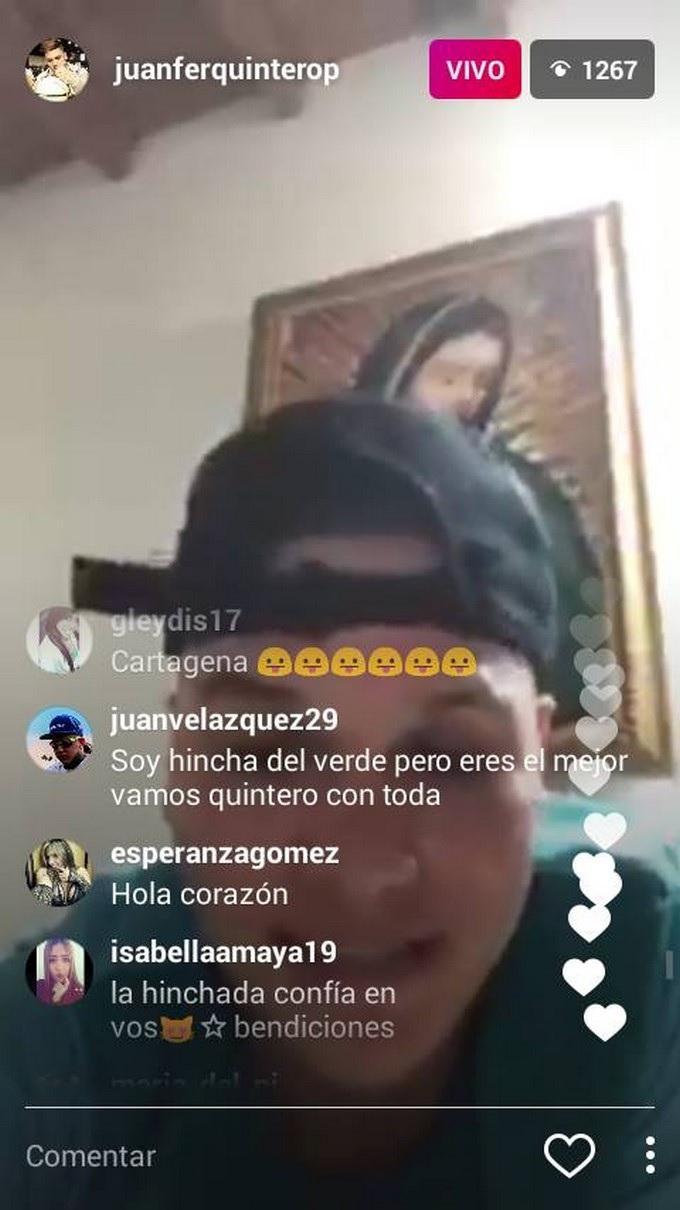Open the three-dot overflow menu
680x1210 pixels.
[650, 1155]
